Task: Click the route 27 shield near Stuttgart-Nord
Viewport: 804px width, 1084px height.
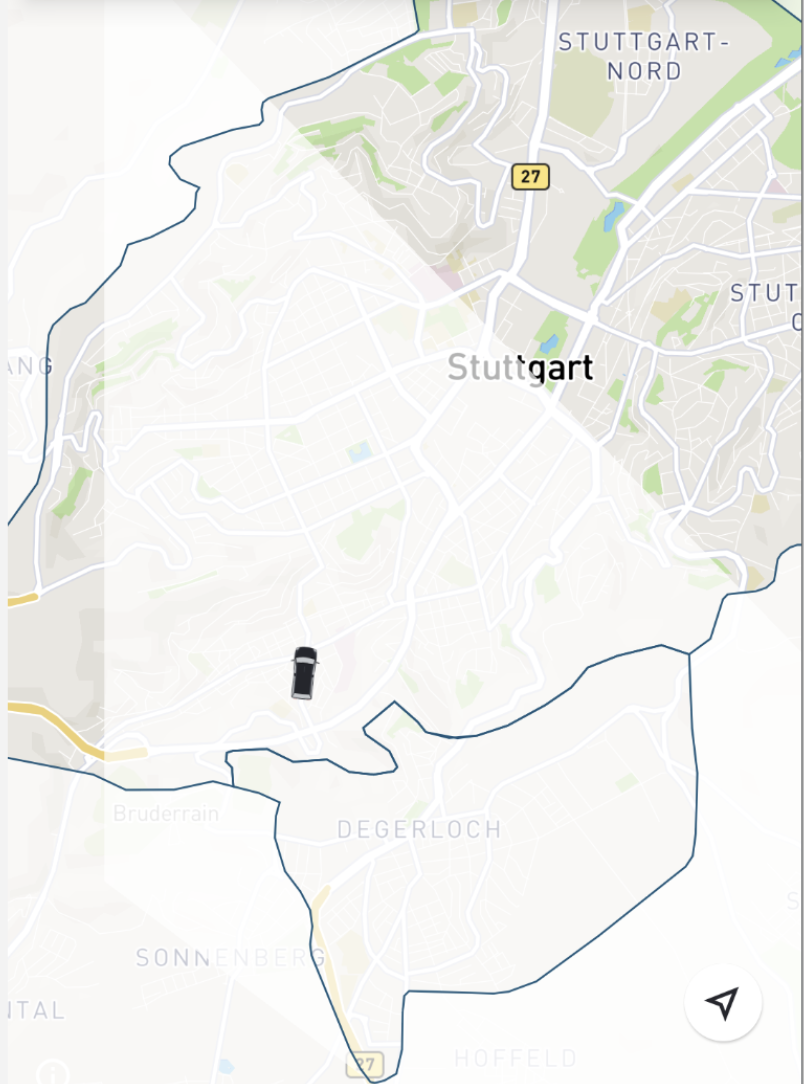Action: (530, 177)
